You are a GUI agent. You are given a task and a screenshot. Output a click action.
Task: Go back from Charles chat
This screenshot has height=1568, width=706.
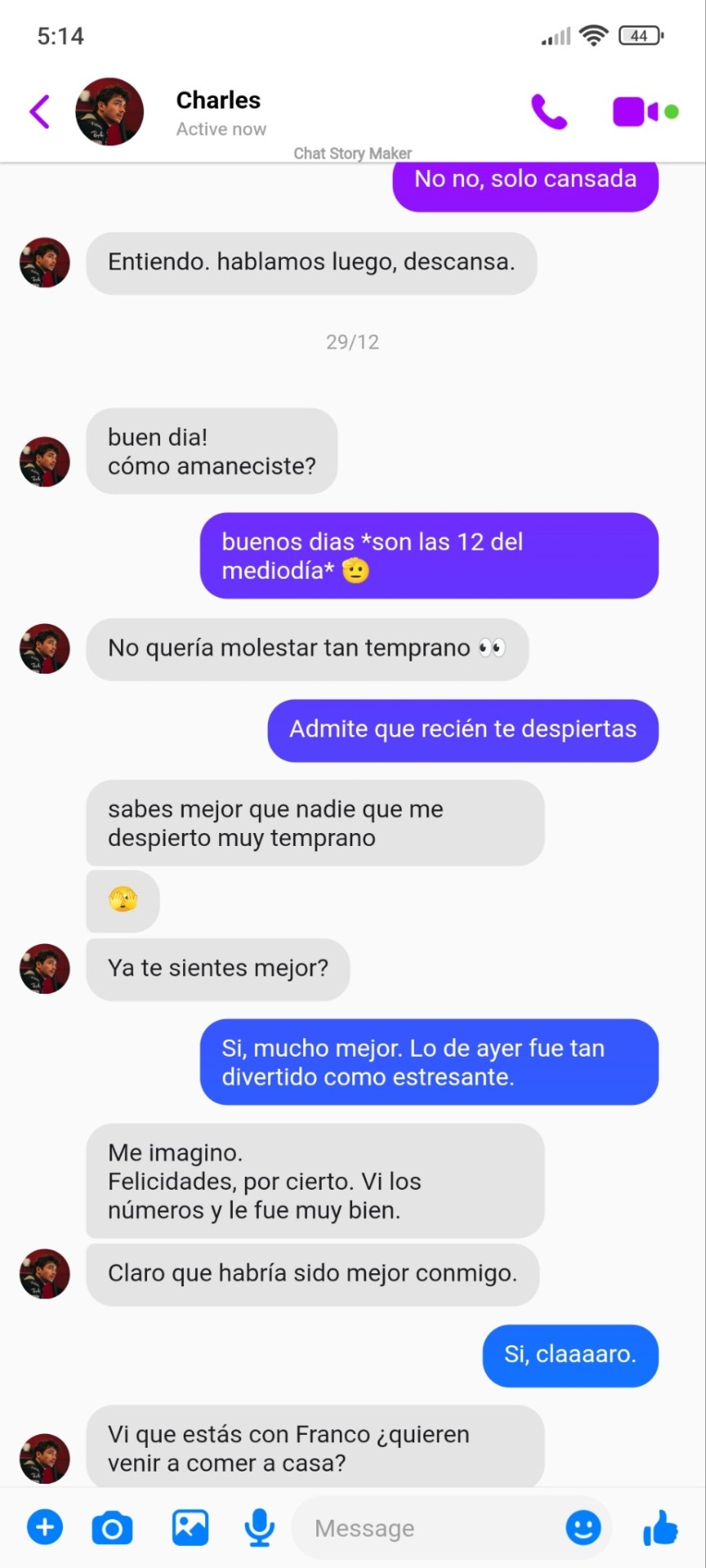[x=39, y=112]
